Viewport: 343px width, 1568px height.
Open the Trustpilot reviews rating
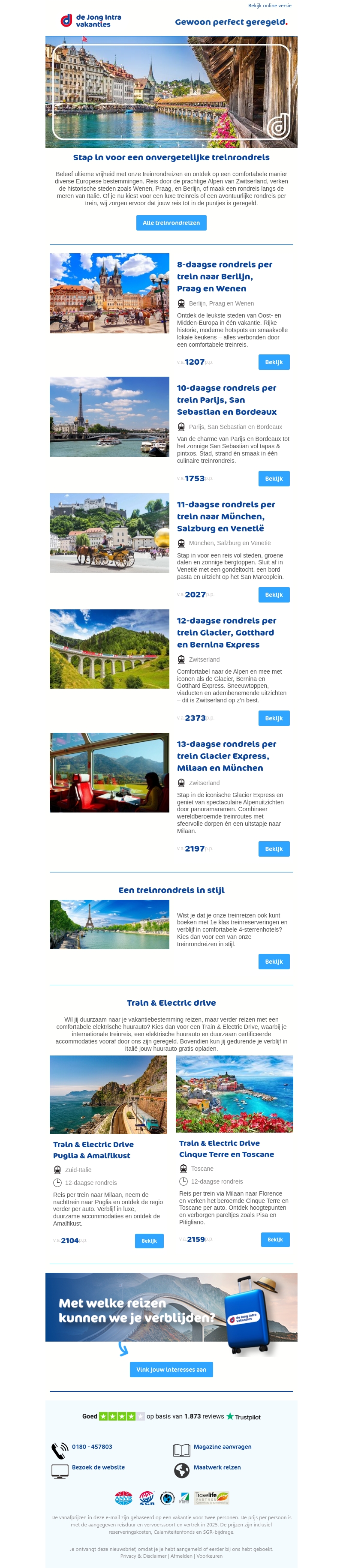(x=171, y=1416)
